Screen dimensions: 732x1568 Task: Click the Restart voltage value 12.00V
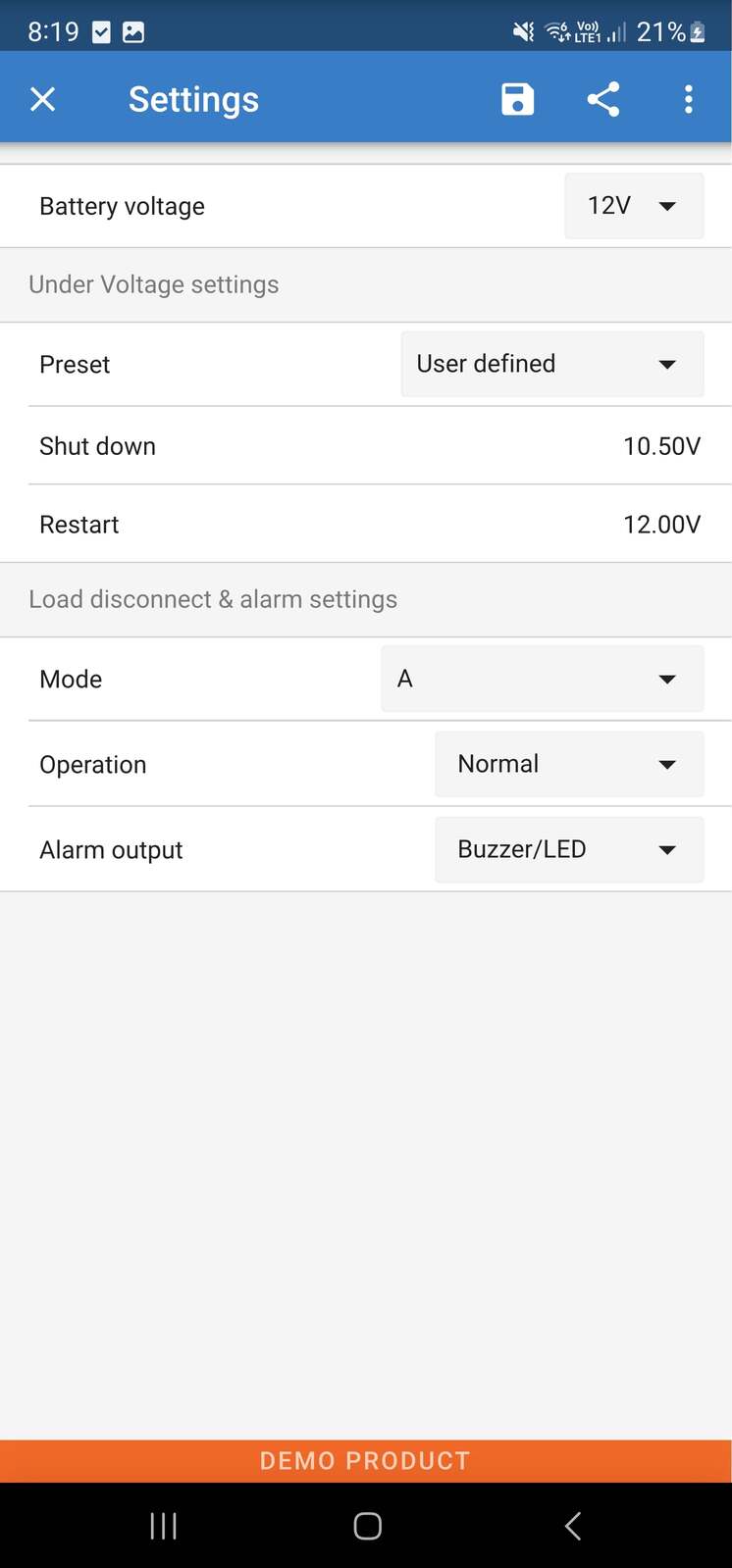coord(662,524)
